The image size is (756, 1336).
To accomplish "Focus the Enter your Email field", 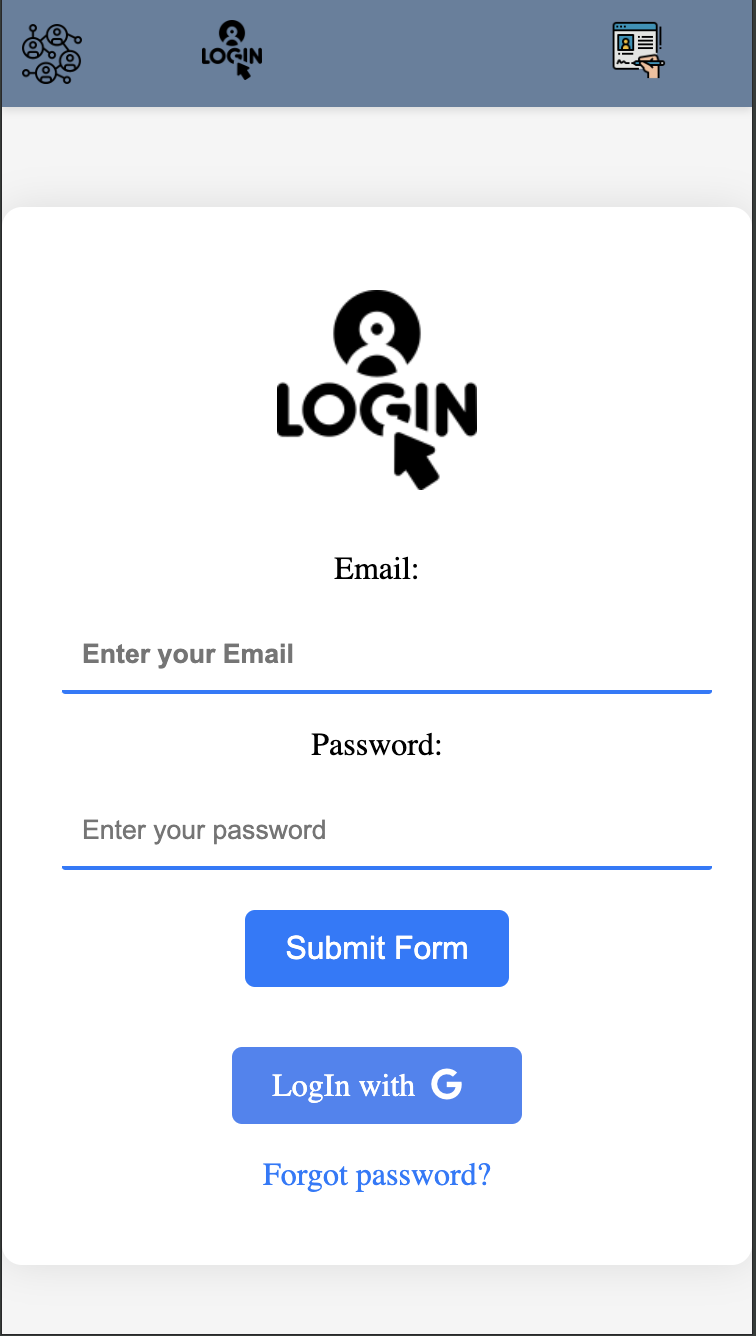I will coord(386,655).
